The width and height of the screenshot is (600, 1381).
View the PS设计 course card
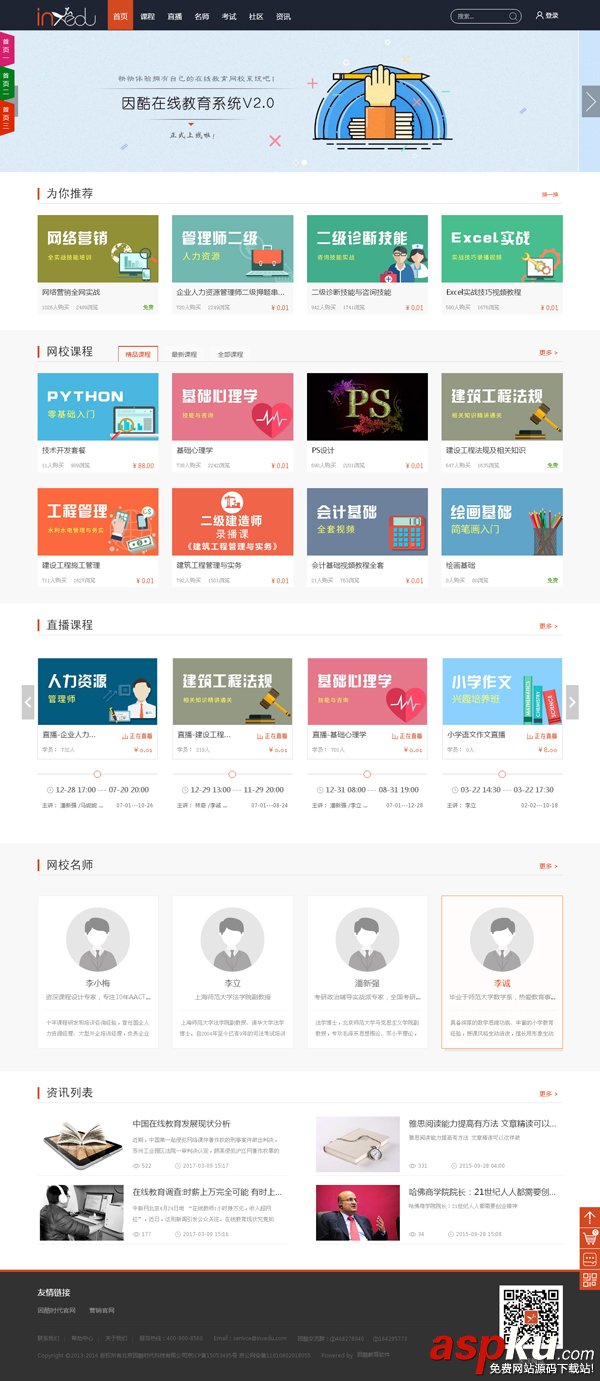coord(366,407)
